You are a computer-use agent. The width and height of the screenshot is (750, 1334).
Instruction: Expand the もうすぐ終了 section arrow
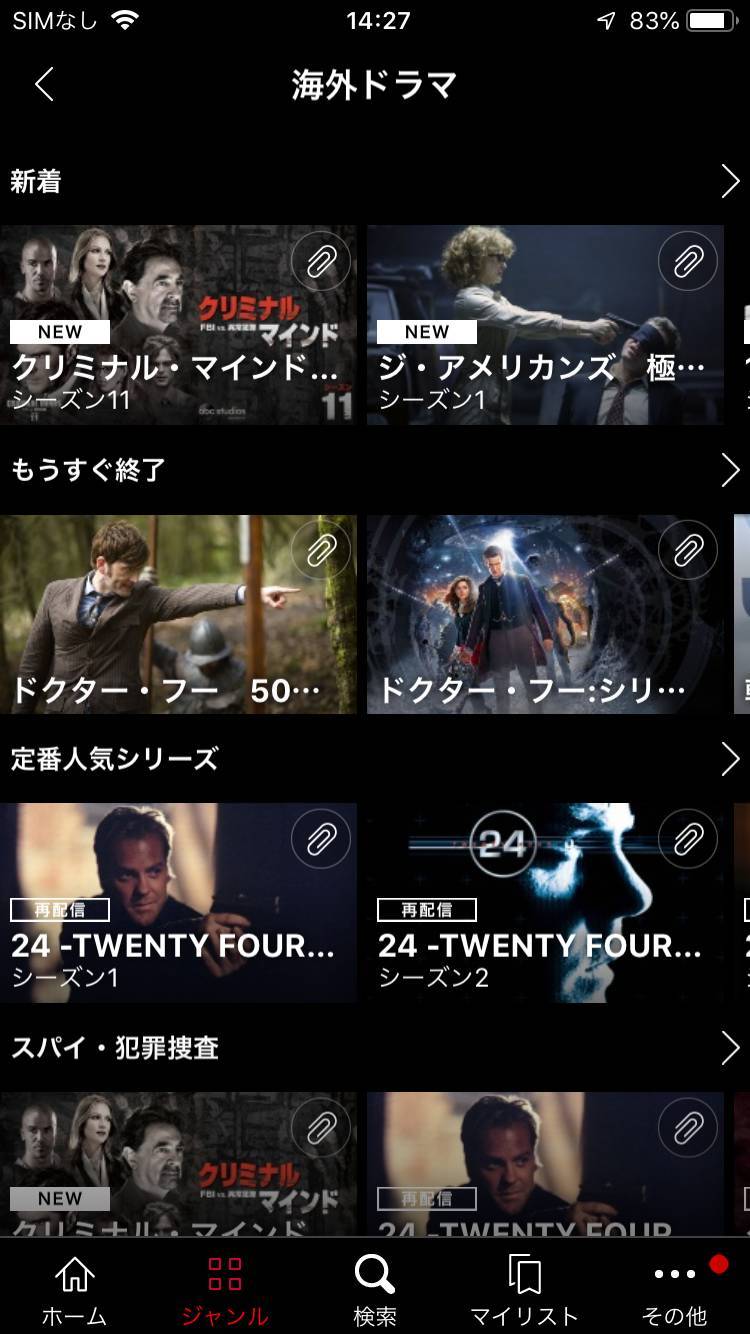tap(730, 469)
